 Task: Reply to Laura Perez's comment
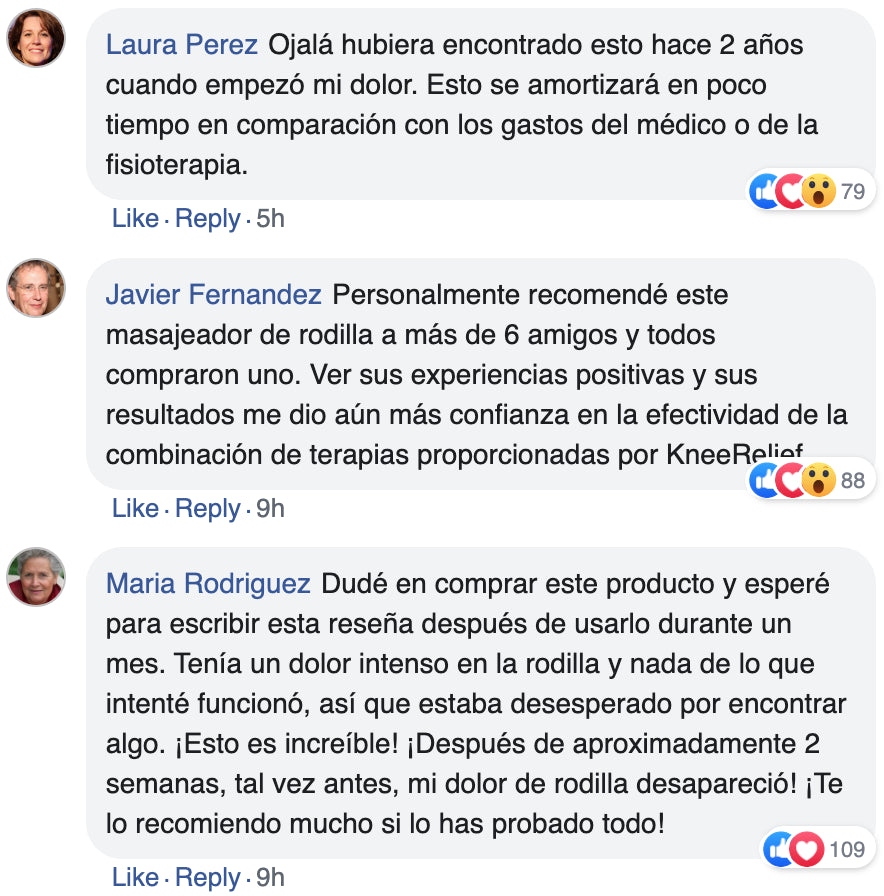click(x=207, y=218)
